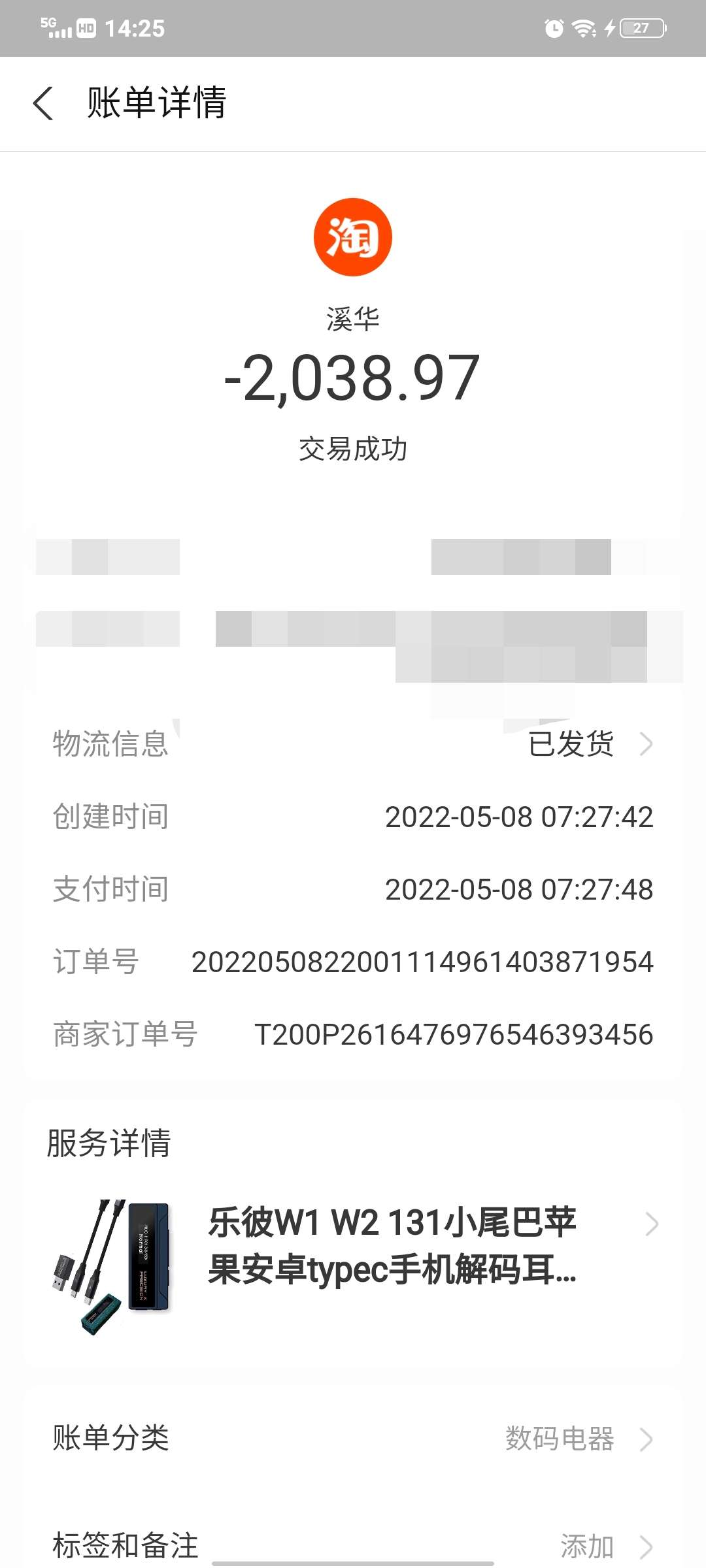Open the 溪华 merchant Taobao icon
The width and height of the screenshot is (706, 1568).
coord(353,237)
